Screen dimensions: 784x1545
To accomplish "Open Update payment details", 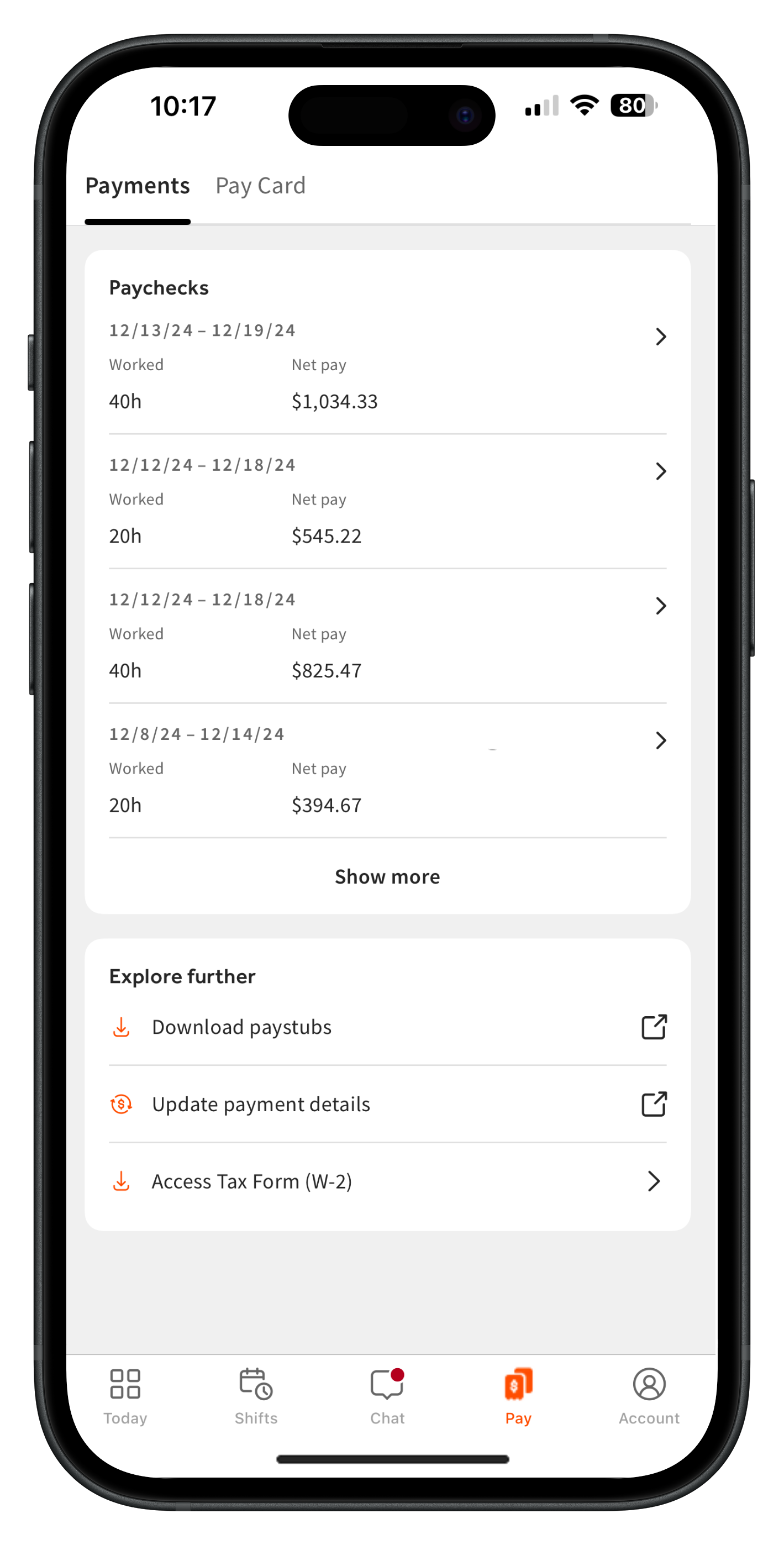I will [x=387, y=1104].
